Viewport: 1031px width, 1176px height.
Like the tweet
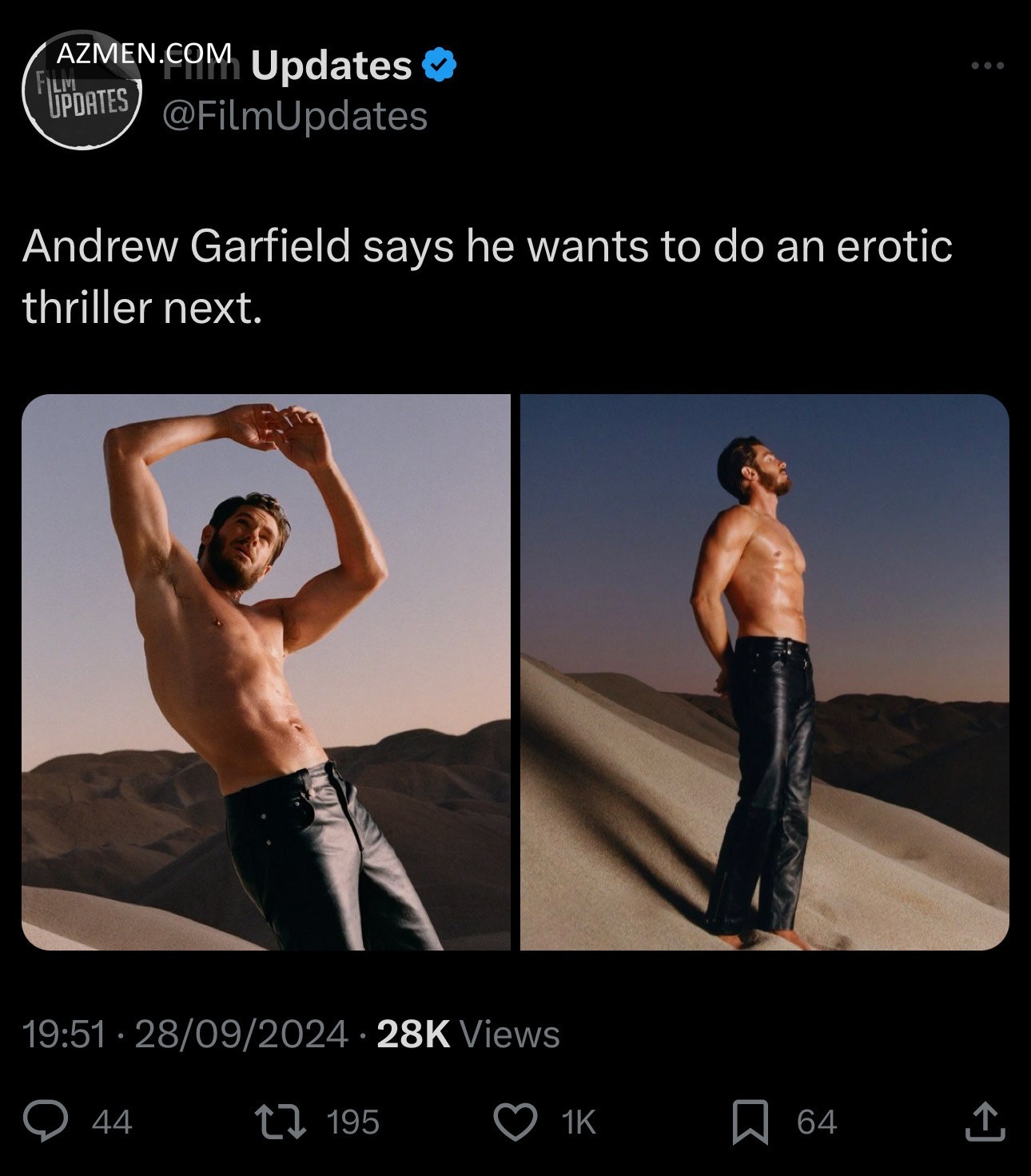(x=515, y=1121)
